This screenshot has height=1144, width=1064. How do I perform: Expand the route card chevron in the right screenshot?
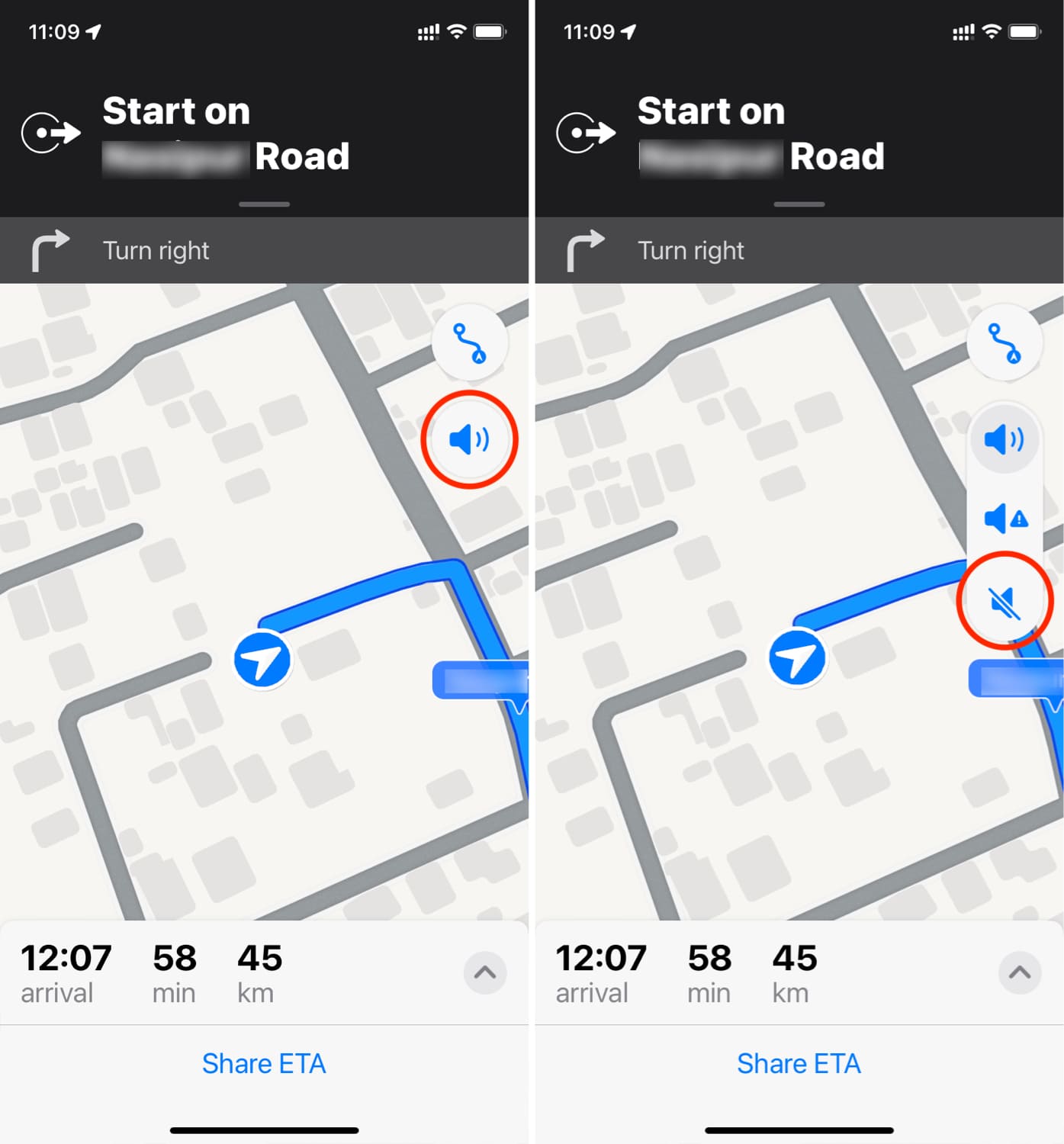pos(1020,972)
